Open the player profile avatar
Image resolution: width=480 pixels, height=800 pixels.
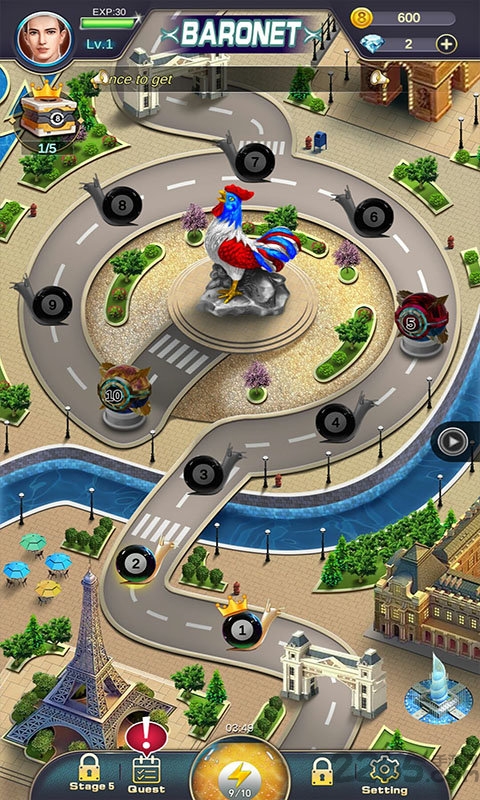[x=45, y=39]
